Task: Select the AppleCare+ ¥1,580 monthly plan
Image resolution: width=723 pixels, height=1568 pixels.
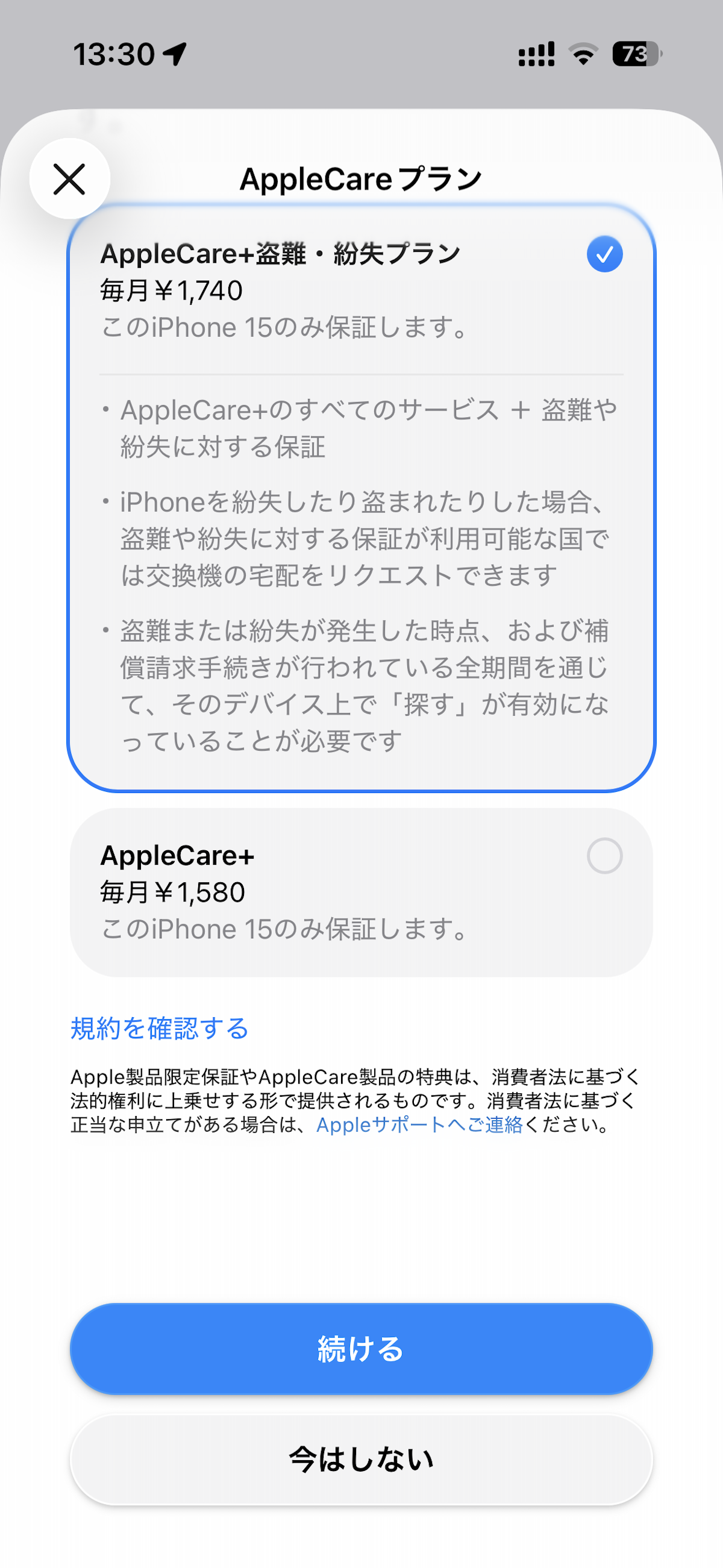Action: click(x=360, y=892)
